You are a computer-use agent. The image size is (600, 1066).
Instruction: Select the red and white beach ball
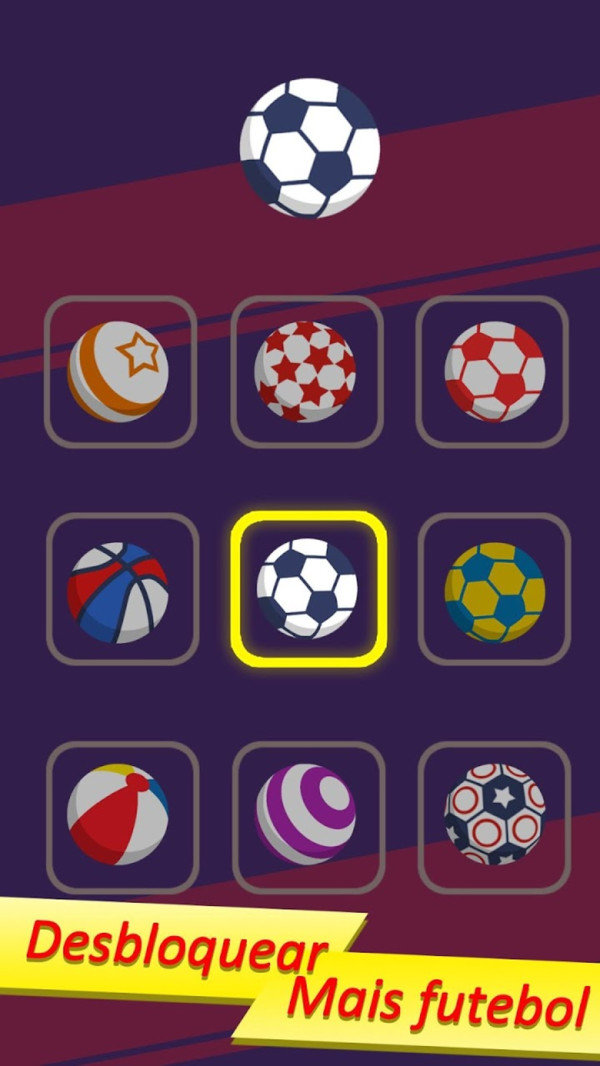point(119,815)
